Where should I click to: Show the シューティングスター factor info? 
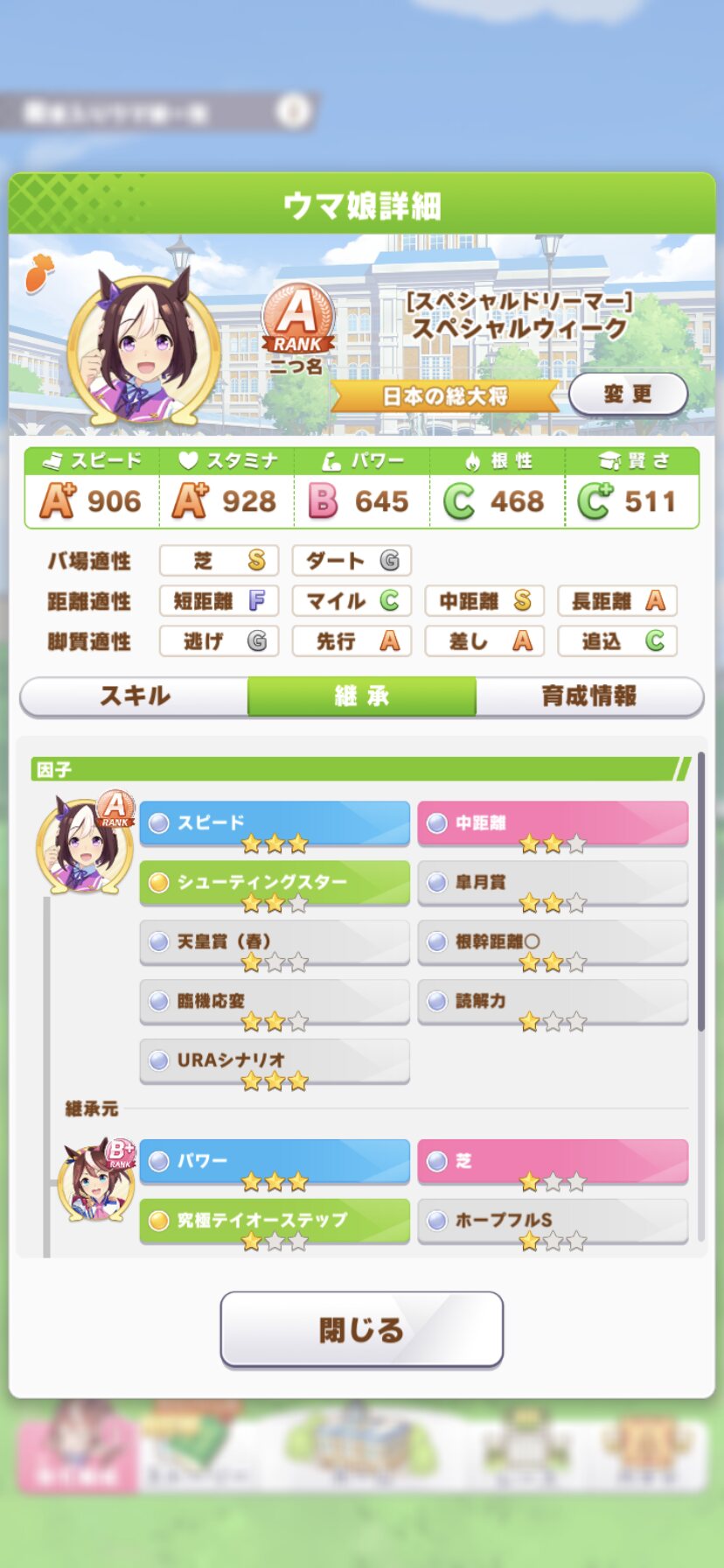pos(275,883)
